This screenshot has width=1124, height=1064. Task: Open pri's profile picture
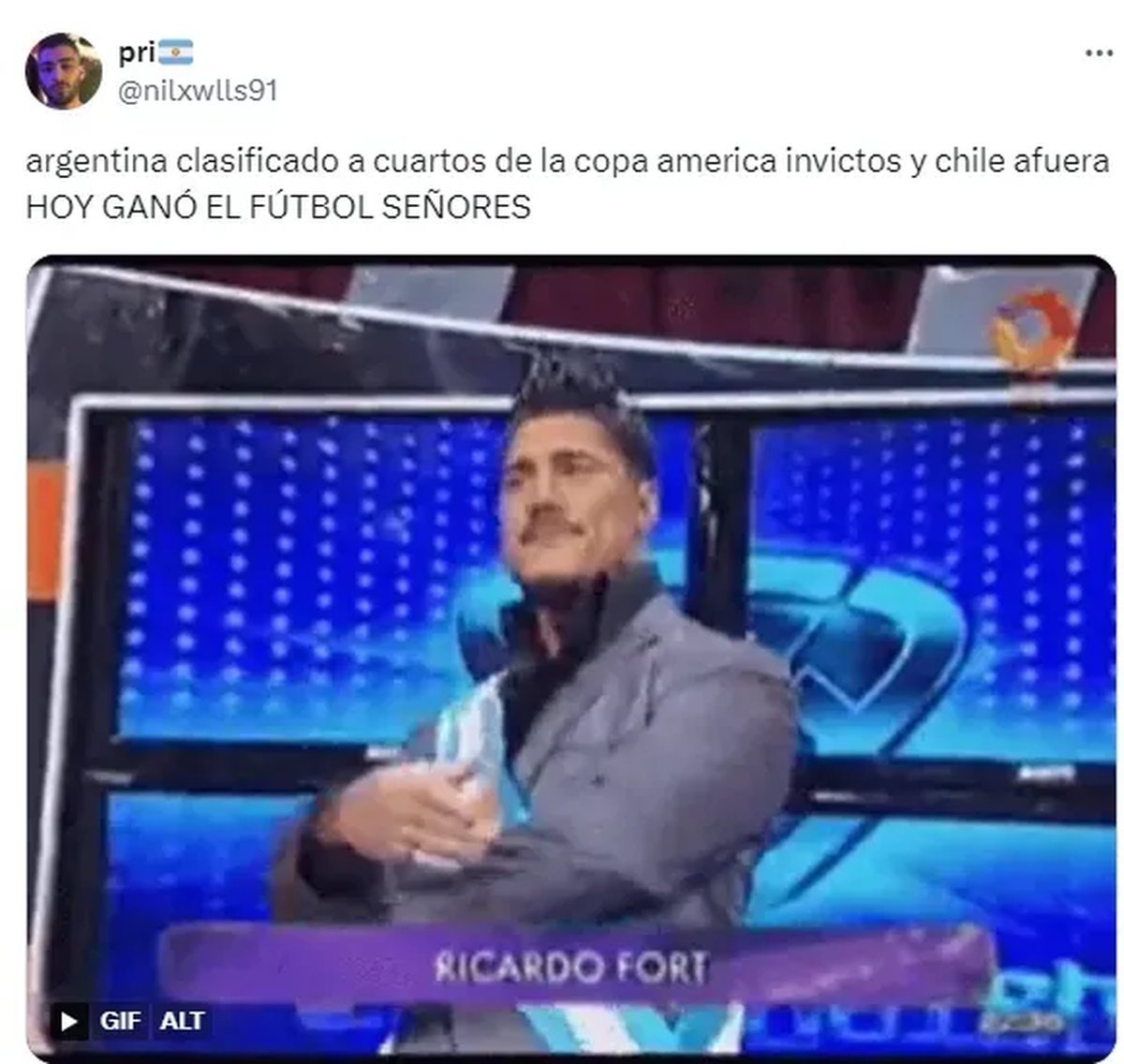point(63,71)
